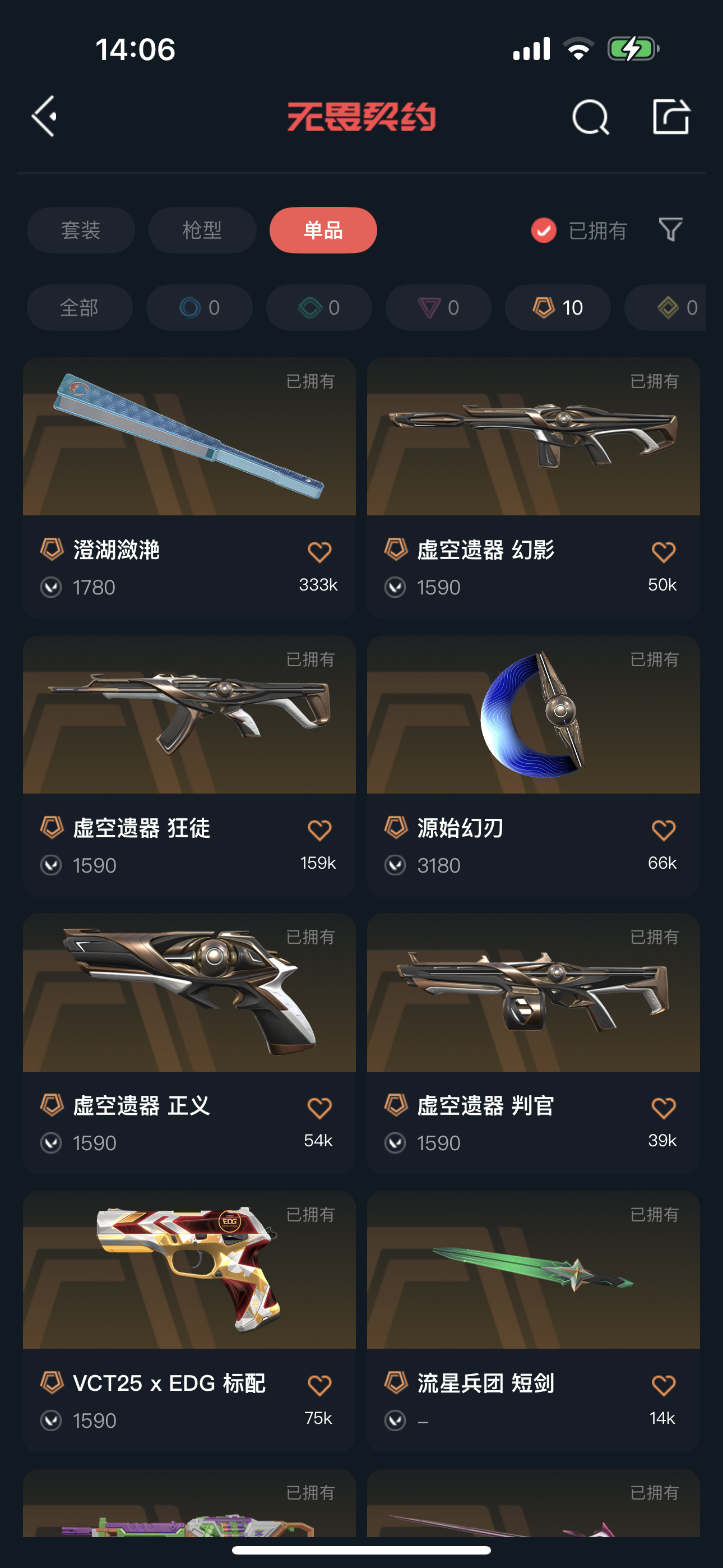Favorite the 源始幻刃 skin
723x1568 pixels.
point(662,830)
